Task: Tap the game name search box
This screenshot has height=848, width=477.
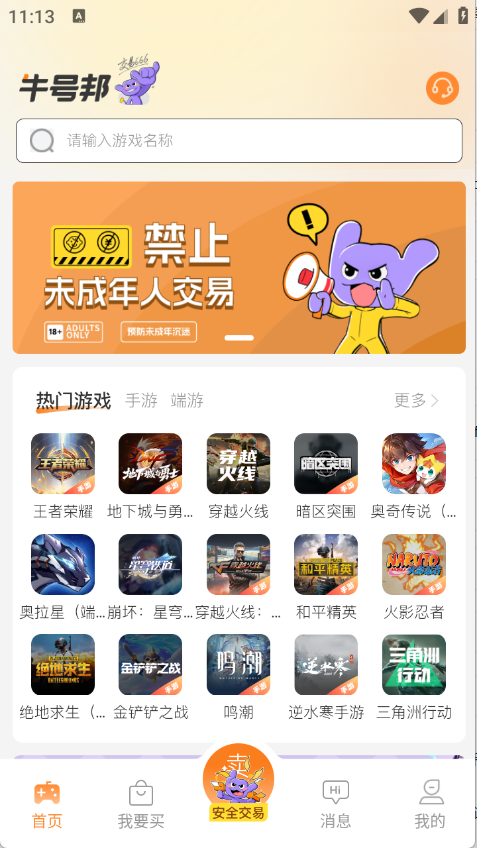Action: click(239, 141)
